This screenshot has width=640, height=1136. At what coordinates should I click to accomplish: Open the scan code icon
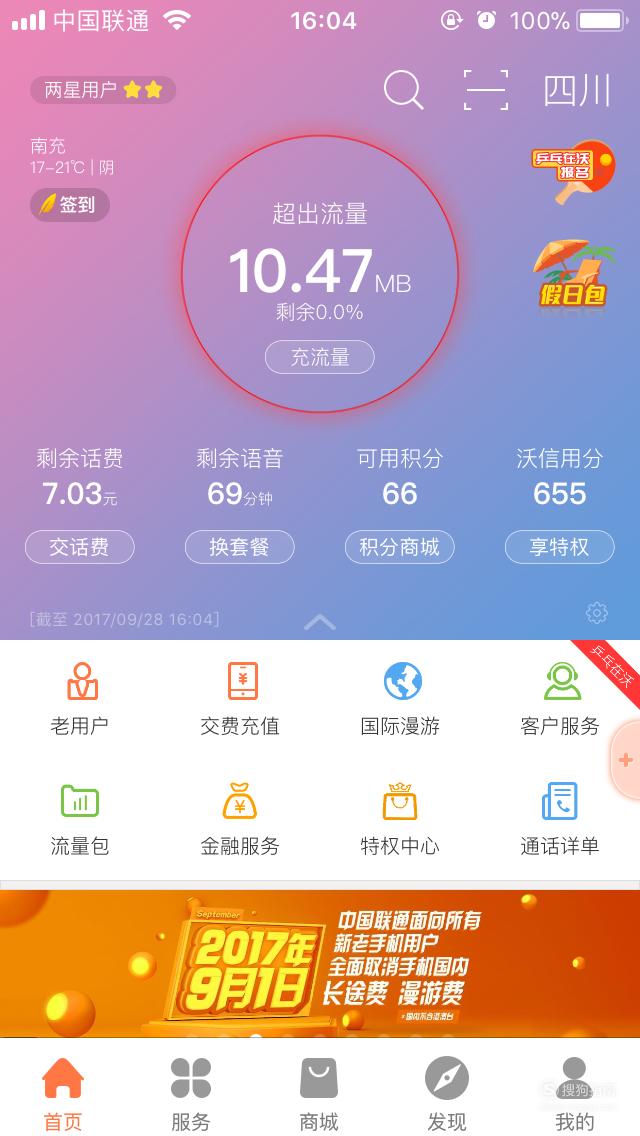(486, 90)
